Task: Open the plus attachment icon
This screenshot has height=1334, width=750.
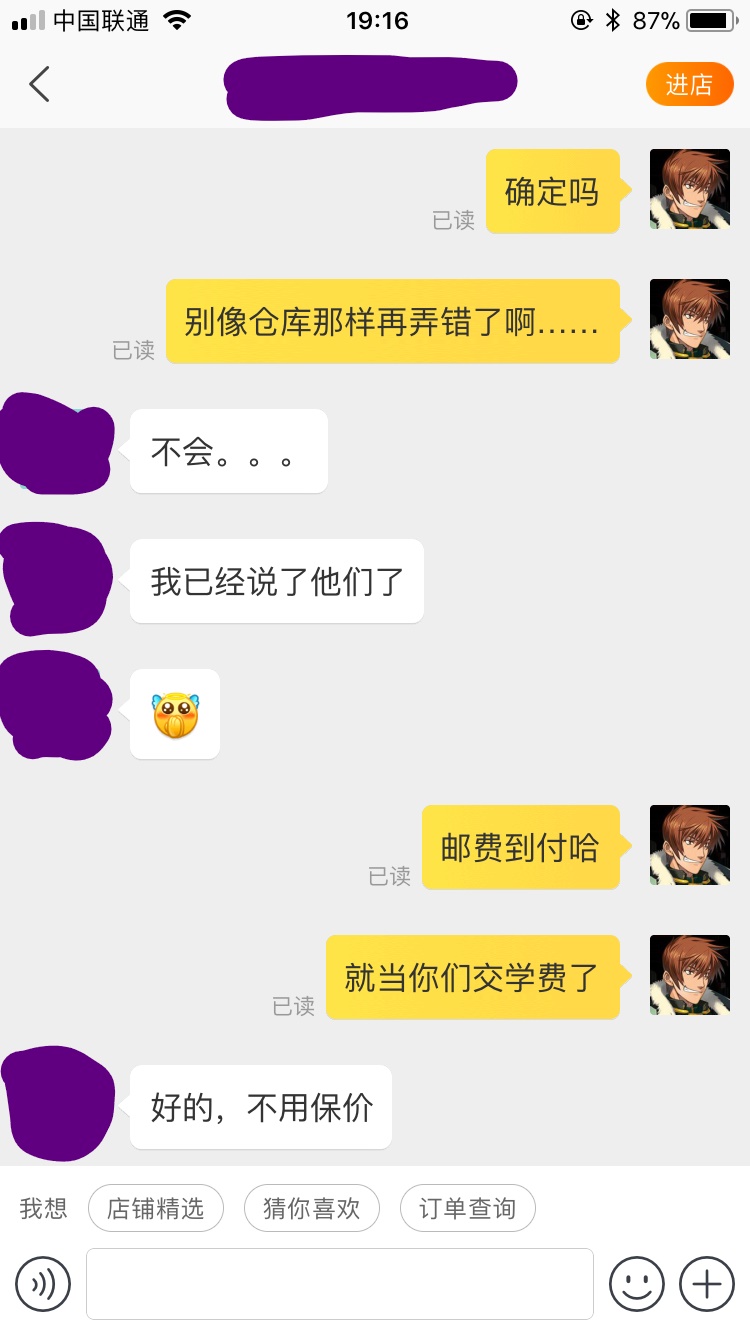Action: pyautogui.click(x=706, y=1283)
